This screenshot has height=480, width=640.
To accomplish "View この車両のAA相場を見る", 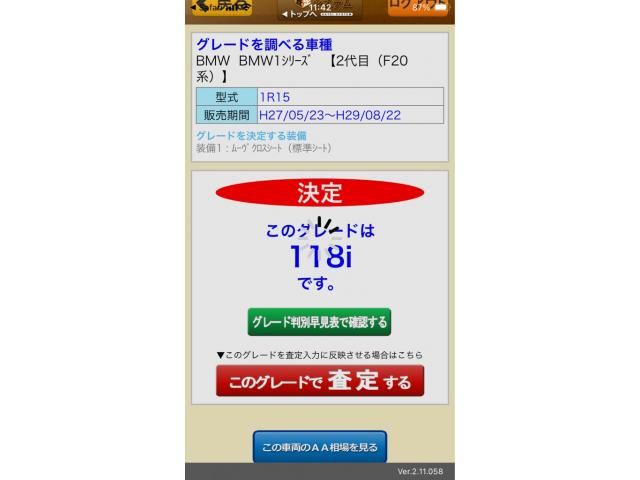I will click(x=320, y=446).
